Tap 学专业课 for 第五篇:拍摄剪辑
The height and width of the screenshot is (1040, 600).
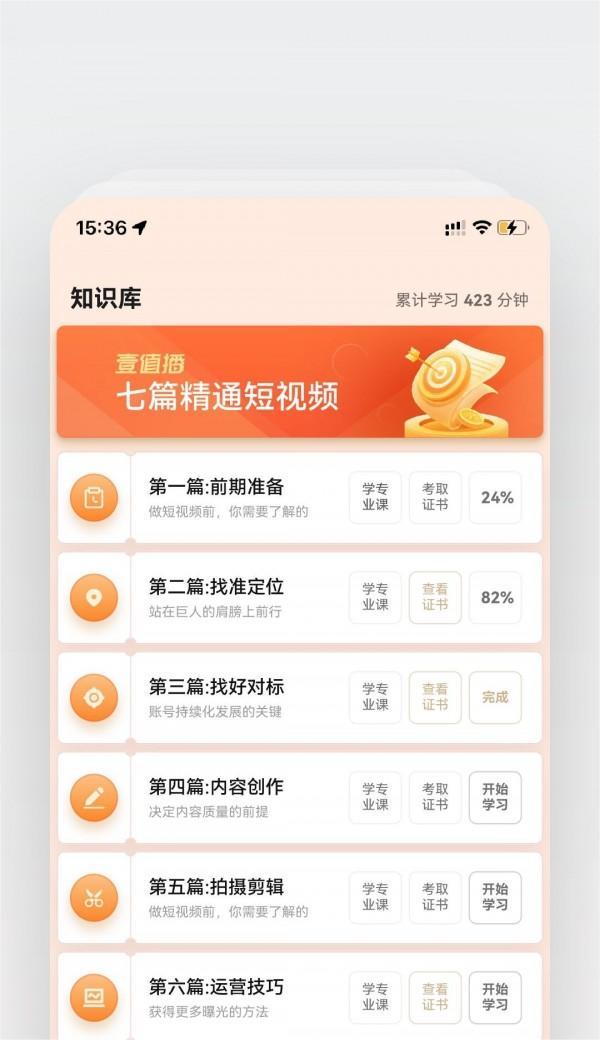[x=375, y=897]
